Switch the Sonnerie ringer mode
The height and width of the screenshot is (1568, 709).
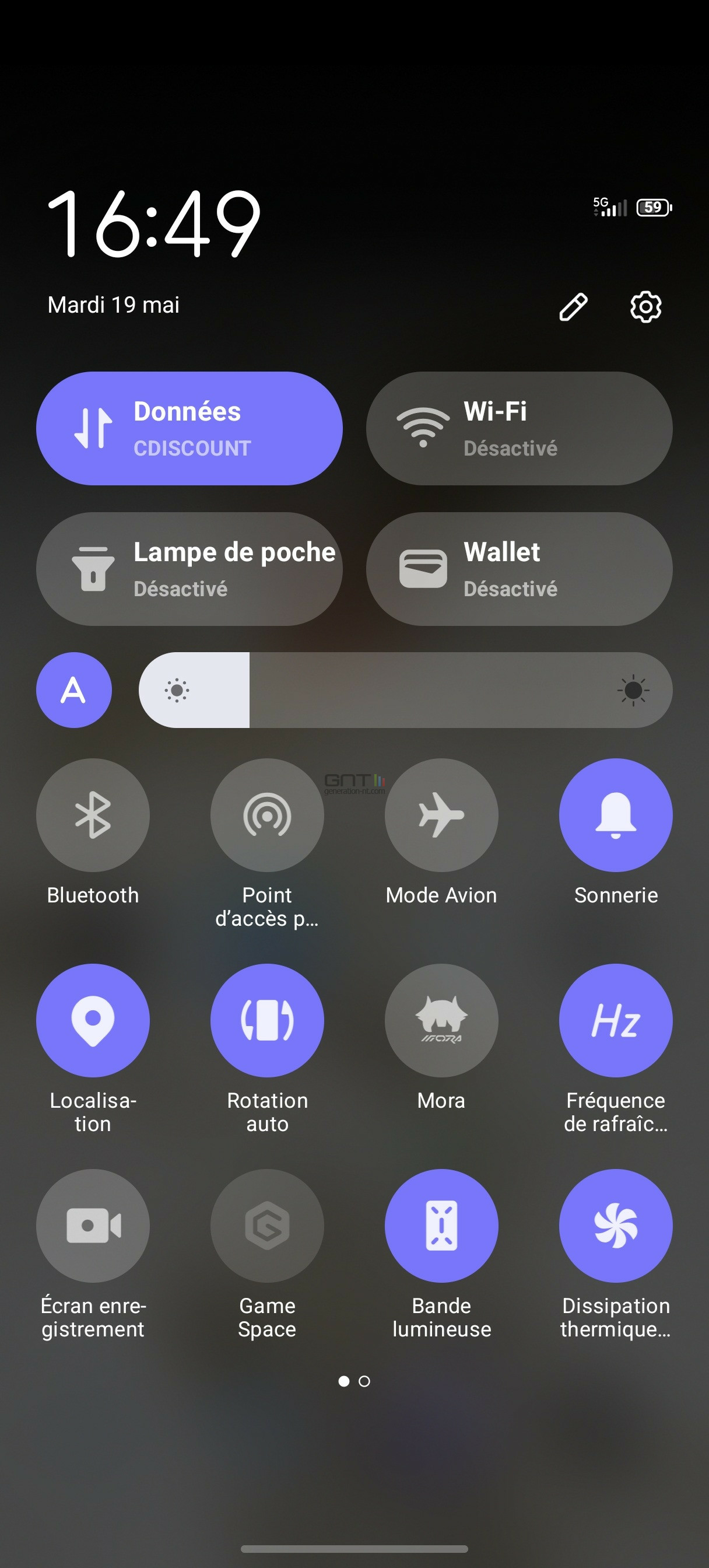(x=616, y=815)
